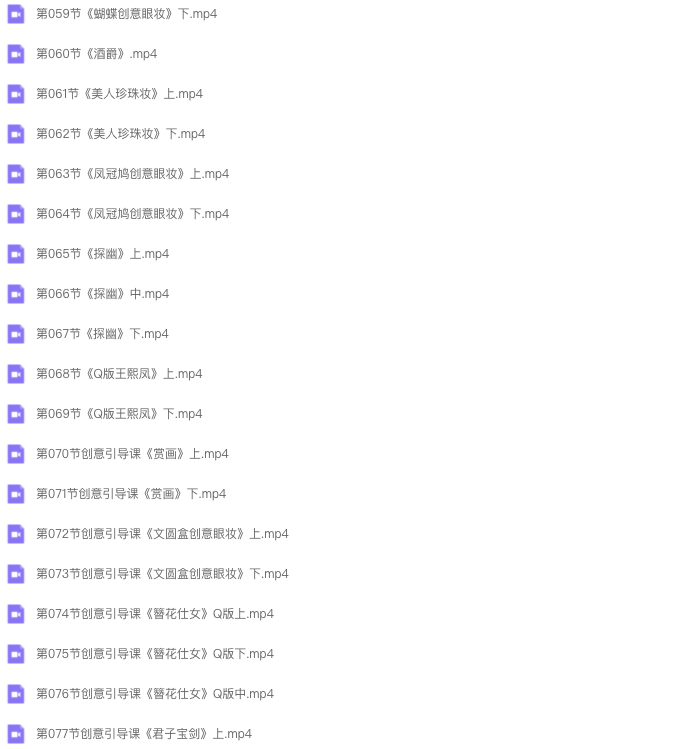Viewport: 690px width, 749px height.
Task: Select 第067节《探幽》下.mp4
Action: point(102,334)
